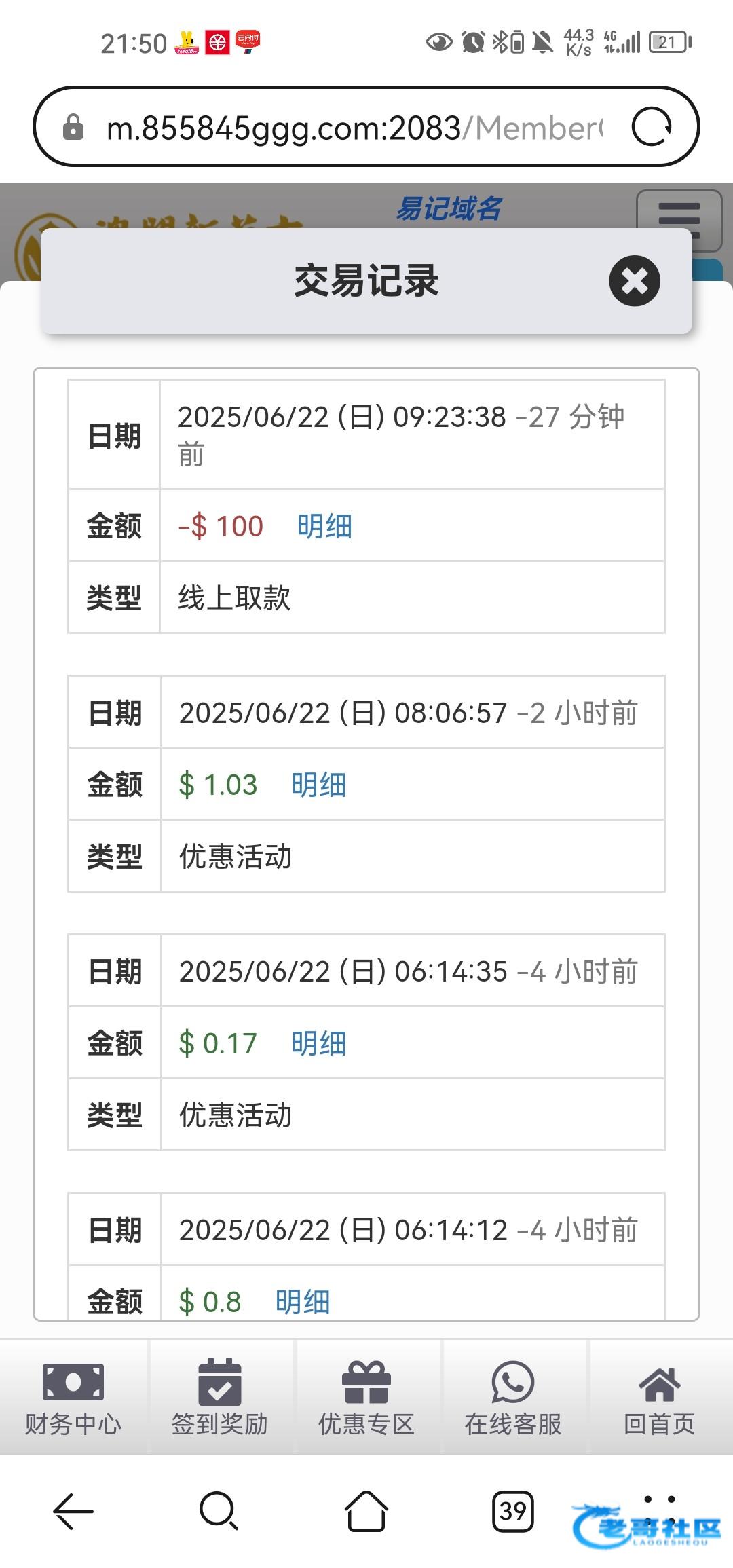Close the 交易记录 dialog
This screenshot has width=733, height=1568.
(x=635, y=280)
